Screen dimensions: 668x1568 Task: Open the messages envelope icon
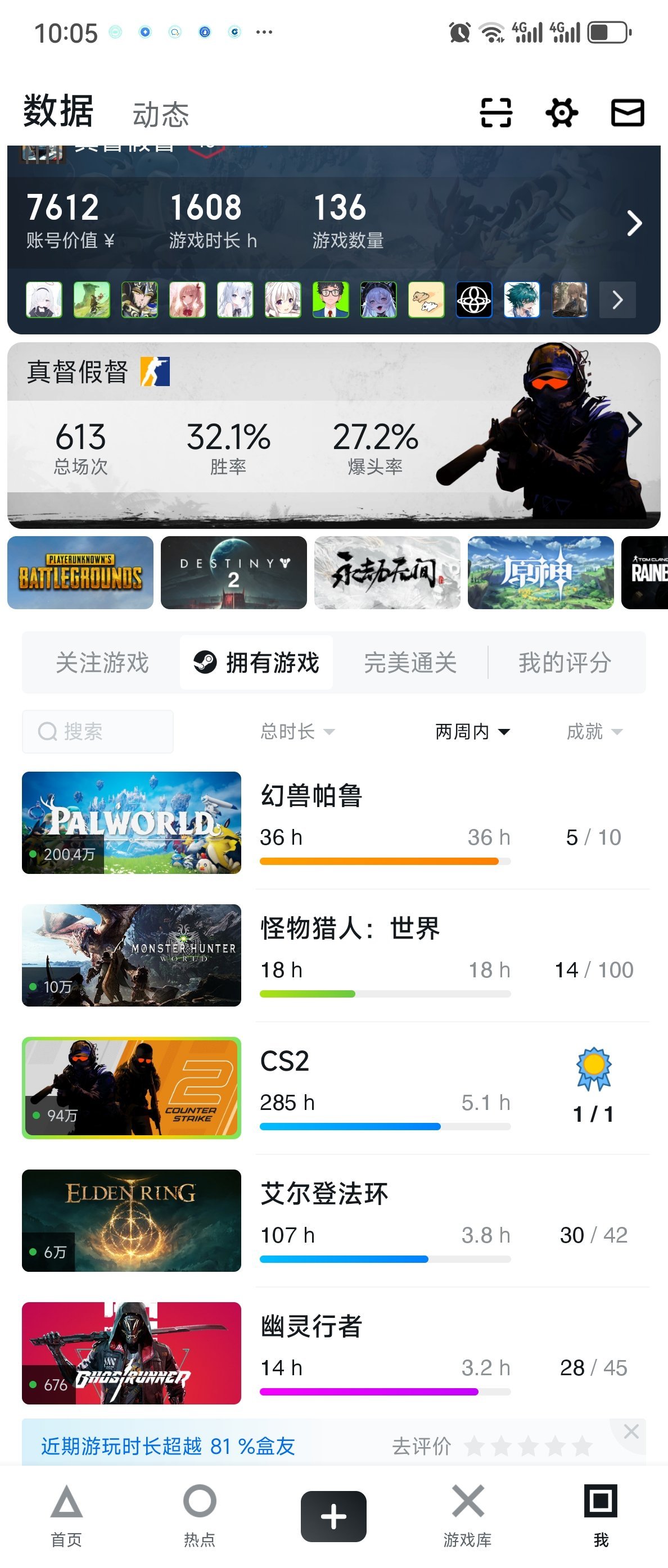627,112
